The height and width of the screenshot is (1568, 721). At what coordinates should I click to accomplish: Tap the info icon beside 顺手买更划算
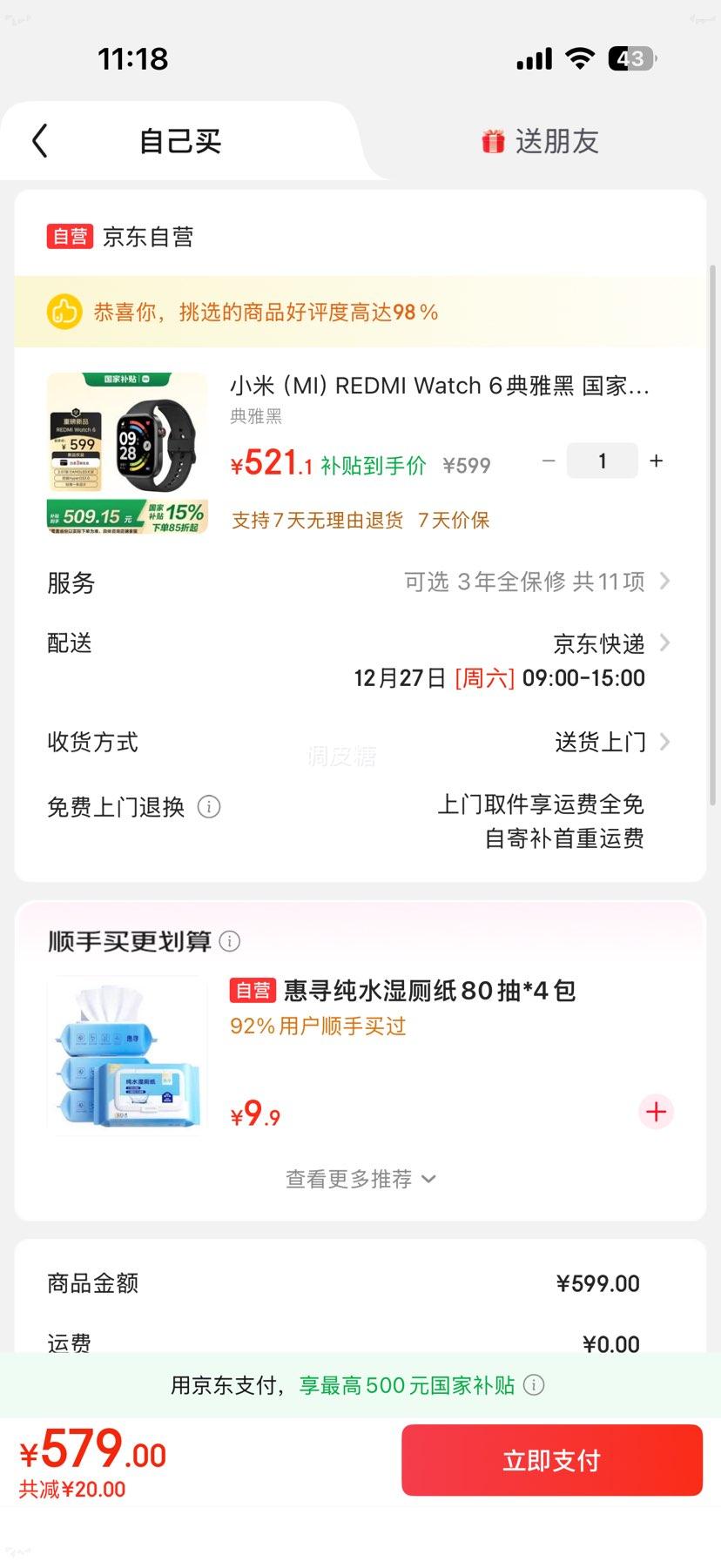click(x=229, y=941)
